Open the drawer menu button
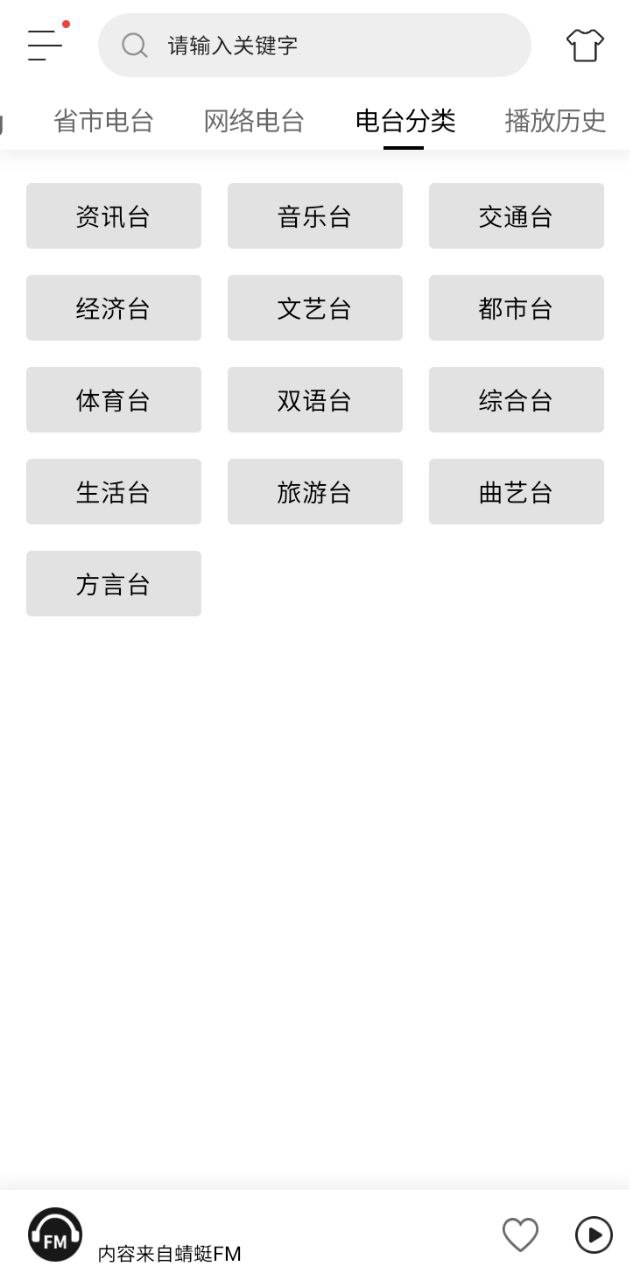 click(46, 45)
